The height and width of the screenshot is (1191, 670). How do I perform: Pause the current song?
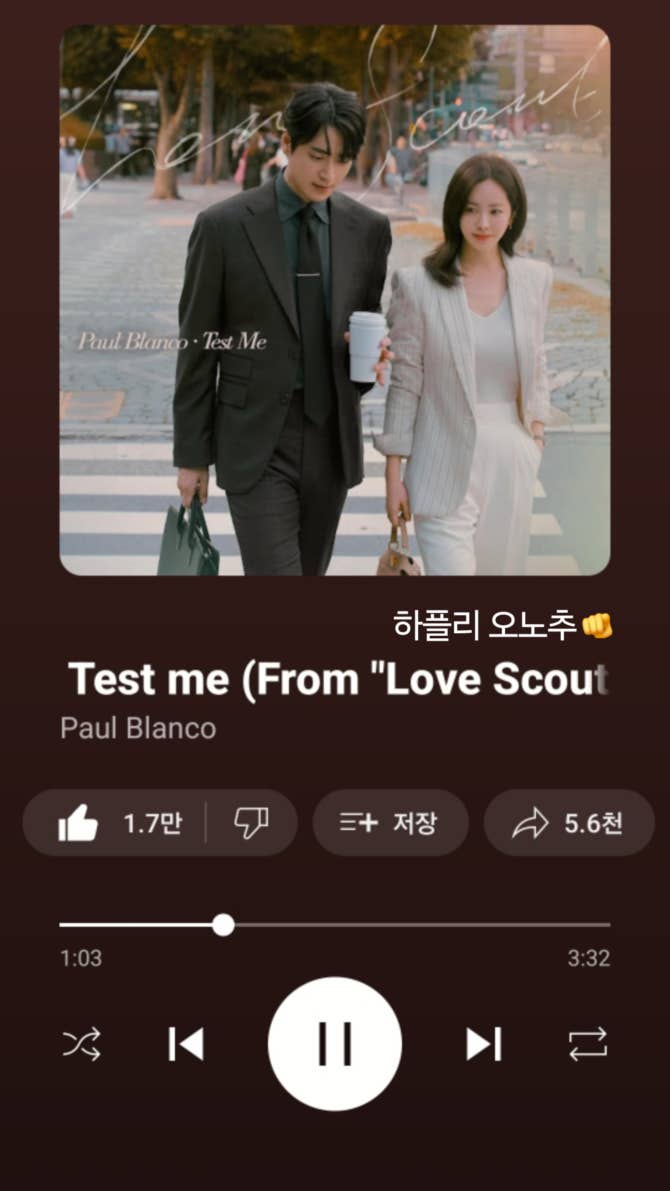[335, 1045]
